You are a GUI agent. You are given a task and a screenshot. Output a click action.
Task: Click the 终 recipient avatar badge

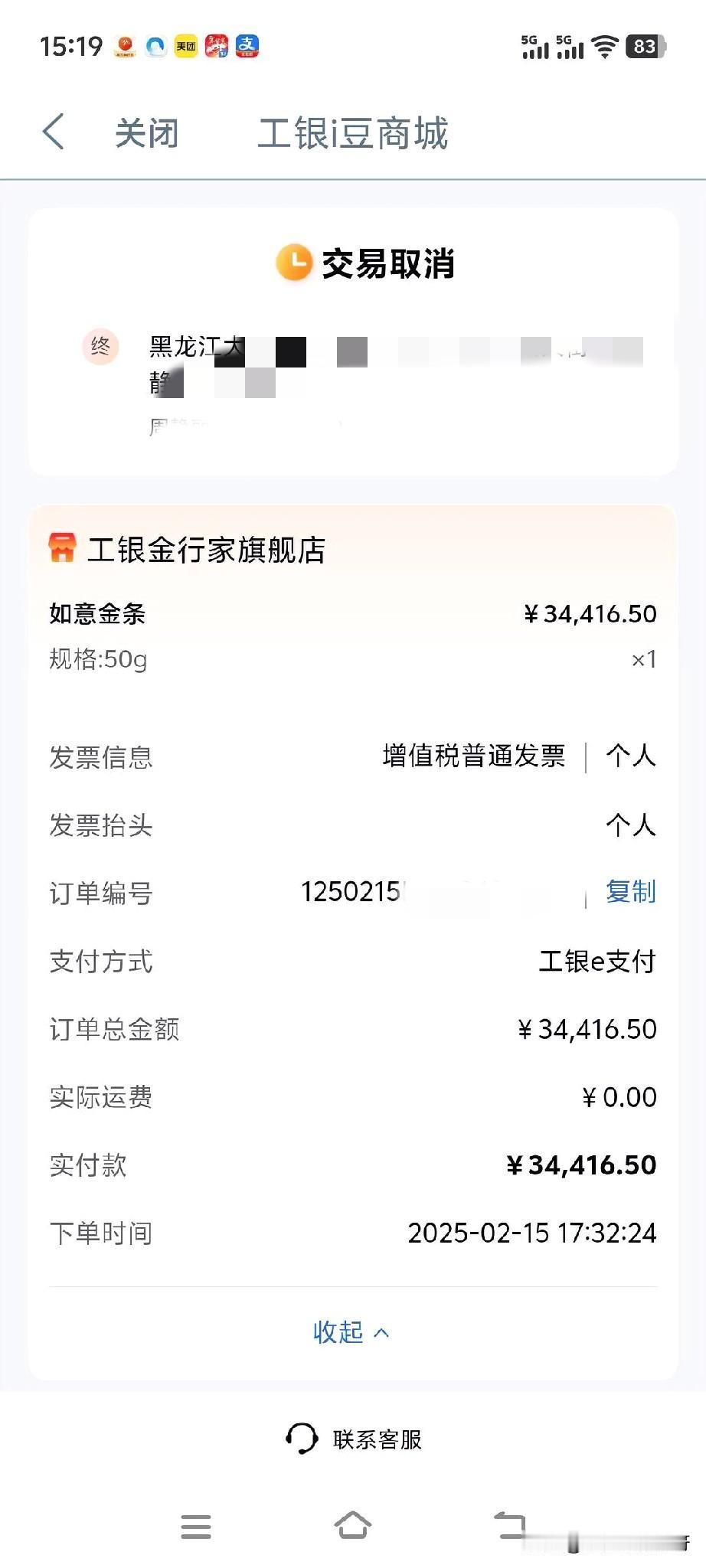(x=99, y=347)
